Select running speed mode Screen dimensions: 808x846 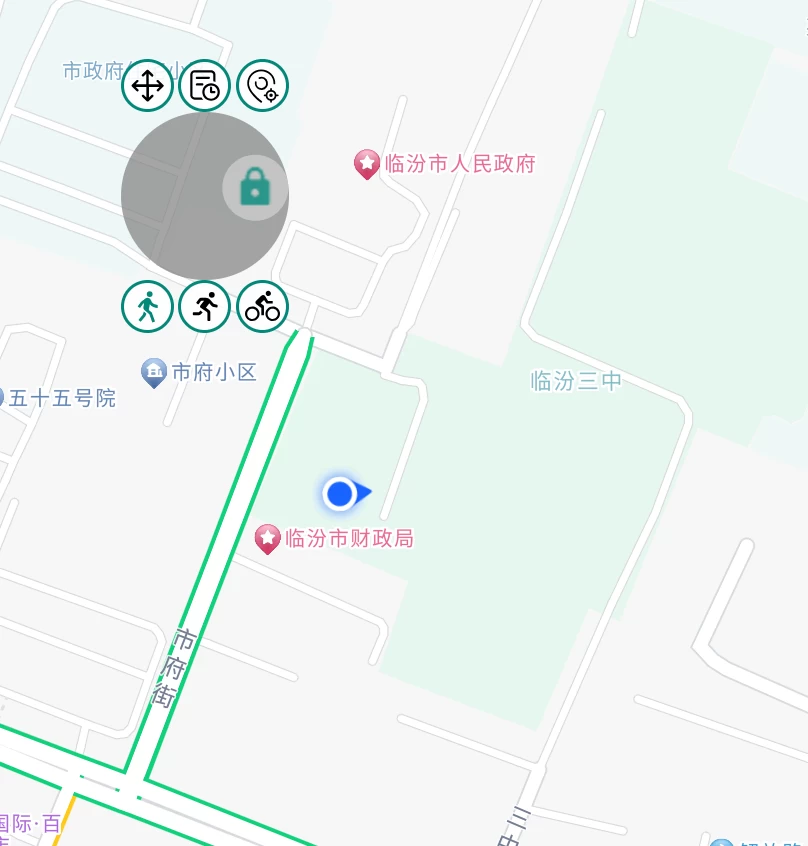pos(205,306)
